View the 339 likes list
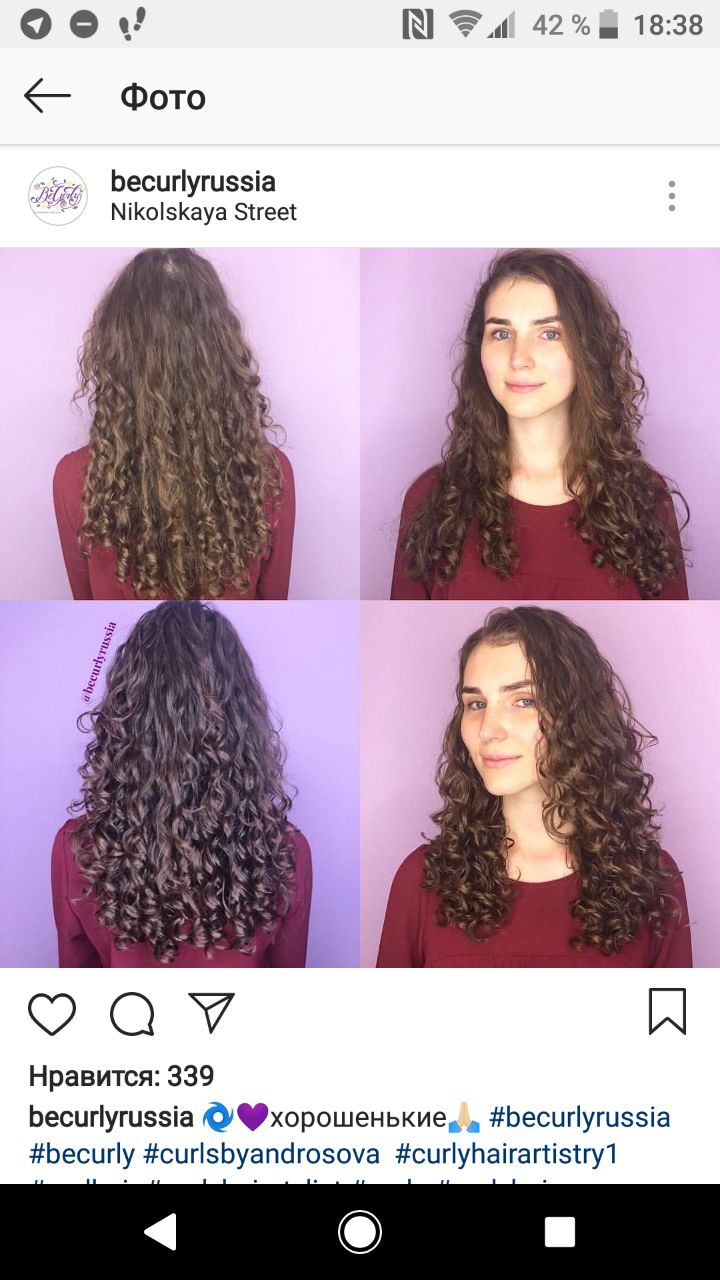The height and width of the screenshot is (1280, 720). (121, 1076)
